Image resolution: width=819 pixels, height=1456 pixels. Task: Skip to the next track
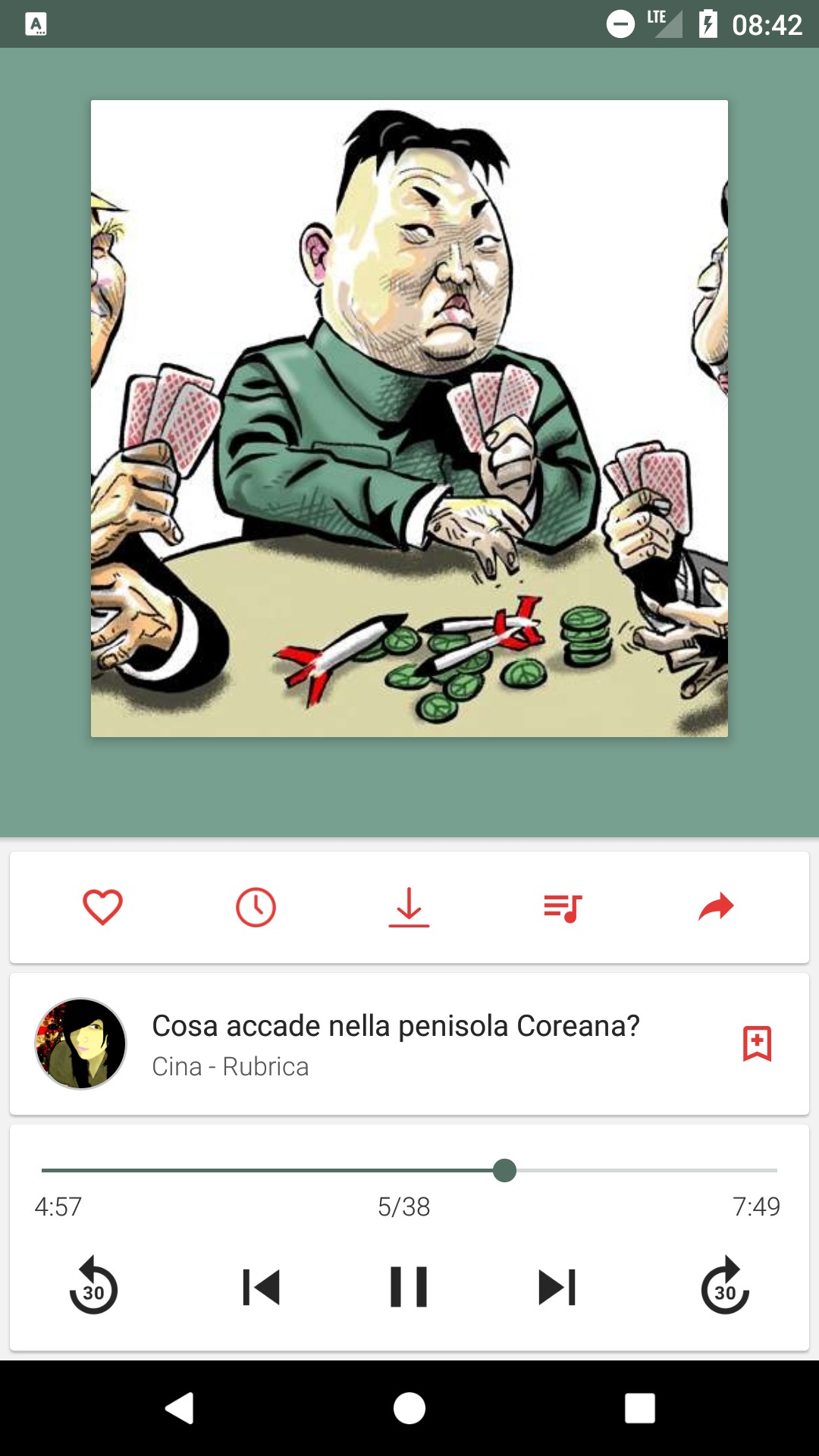pos(557,1287)
